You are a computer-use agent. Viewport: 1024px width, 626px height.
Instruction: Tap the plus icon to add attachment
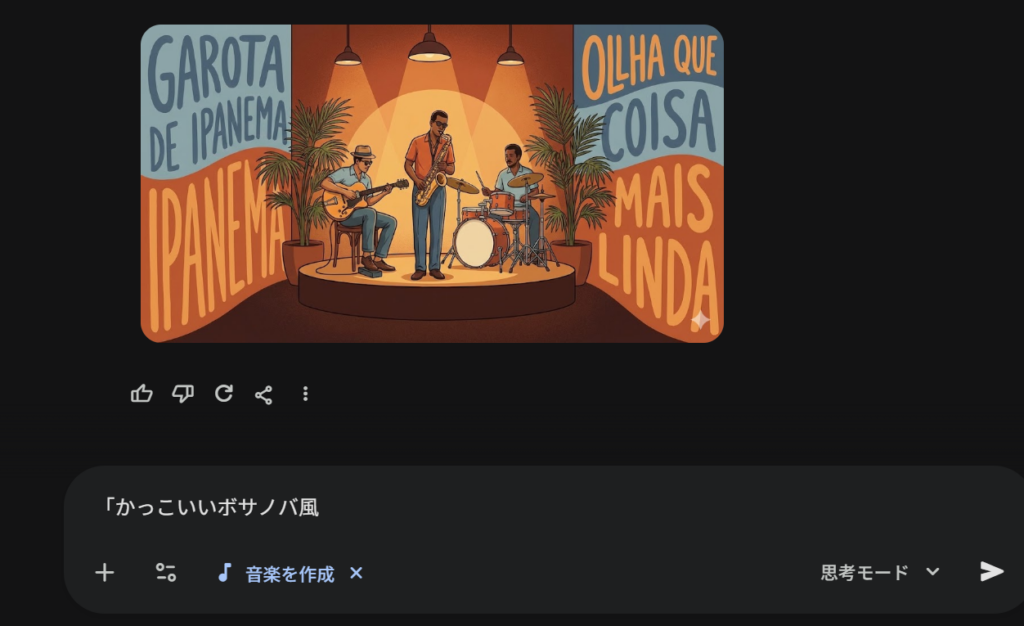pyautogui.click(x=104, y=573)
